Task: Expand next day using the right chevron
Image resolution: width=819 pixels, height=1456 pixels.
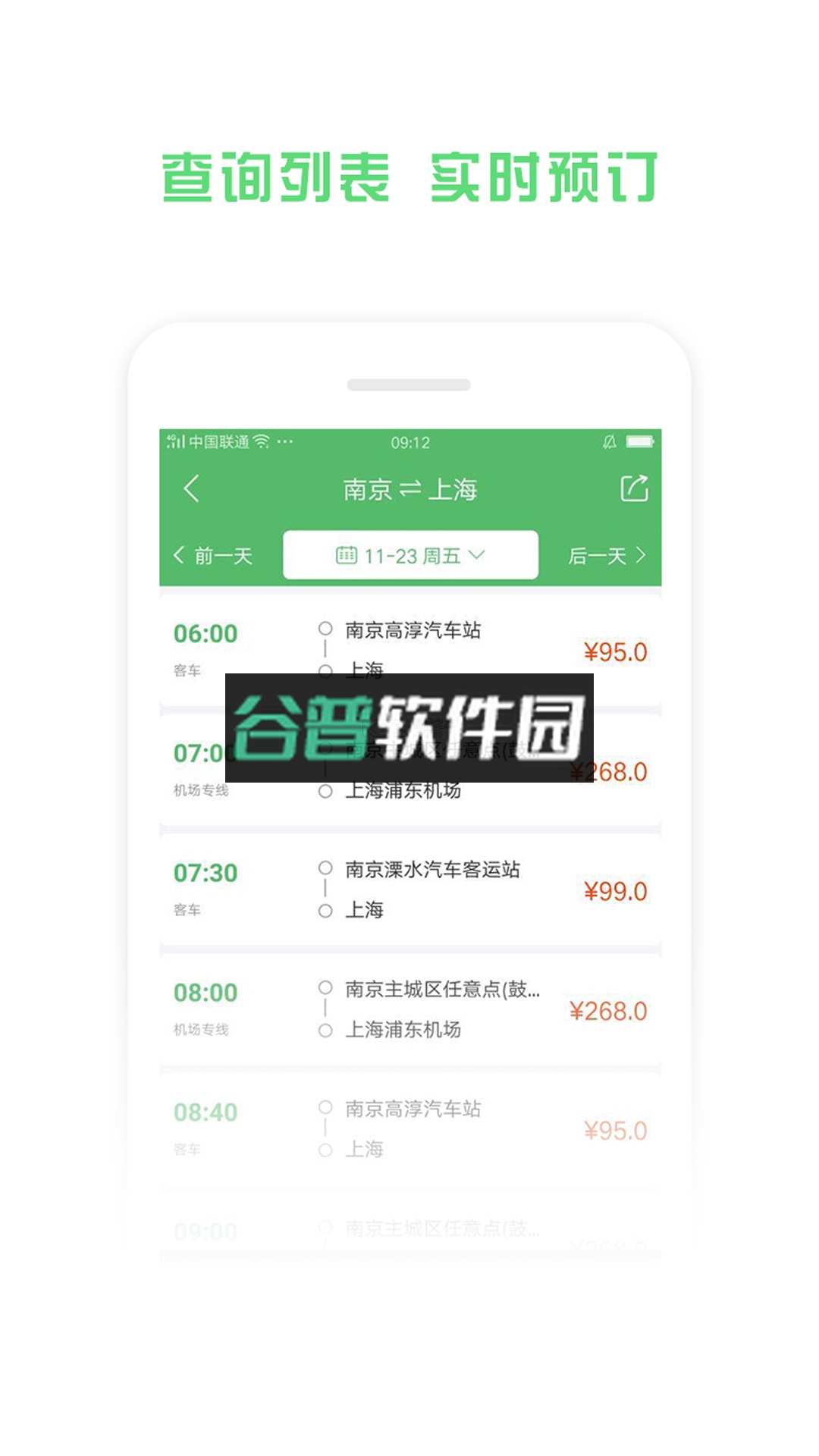Action: (643, 554)
